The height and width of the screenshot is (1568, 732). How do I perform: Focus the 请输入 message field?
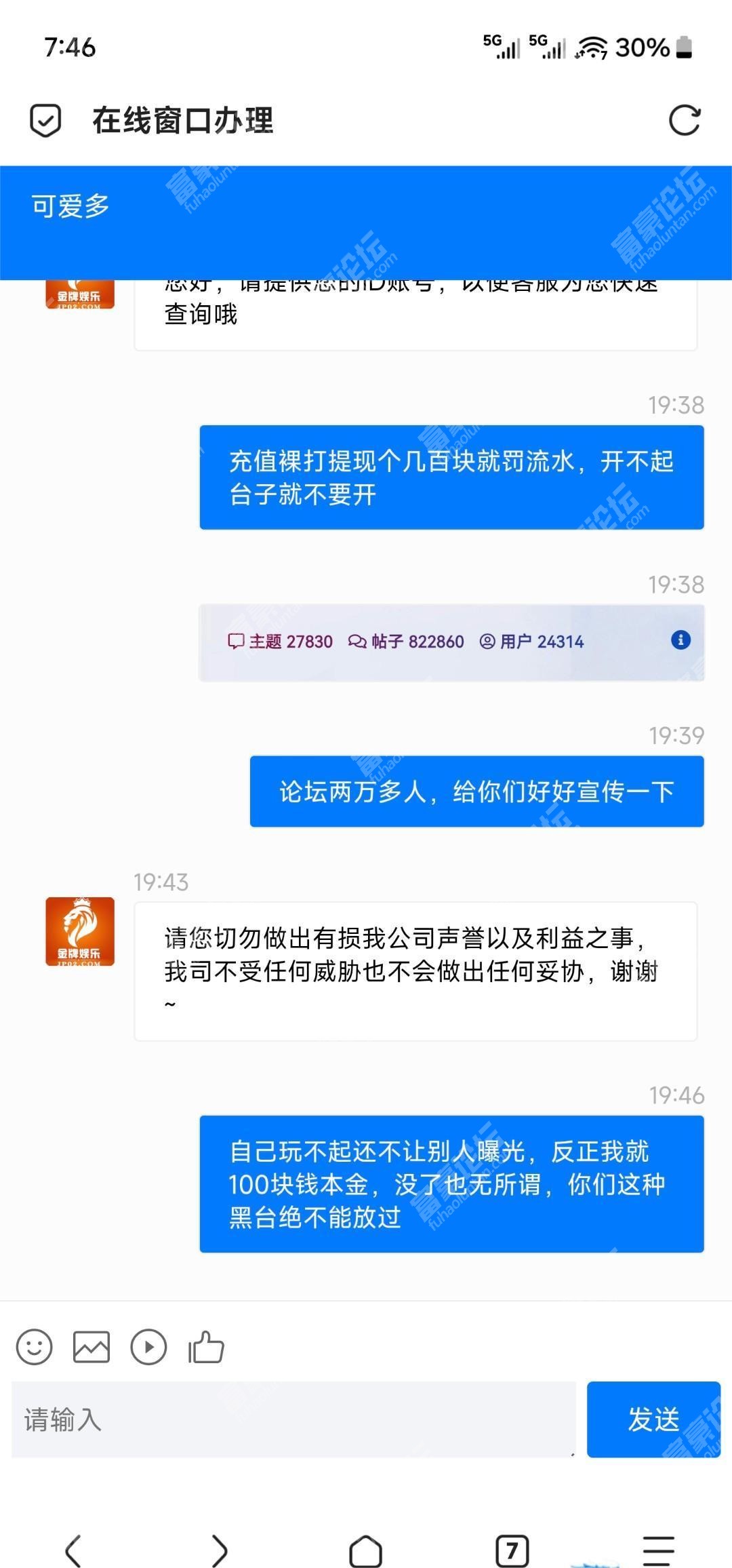[293, 1419]
